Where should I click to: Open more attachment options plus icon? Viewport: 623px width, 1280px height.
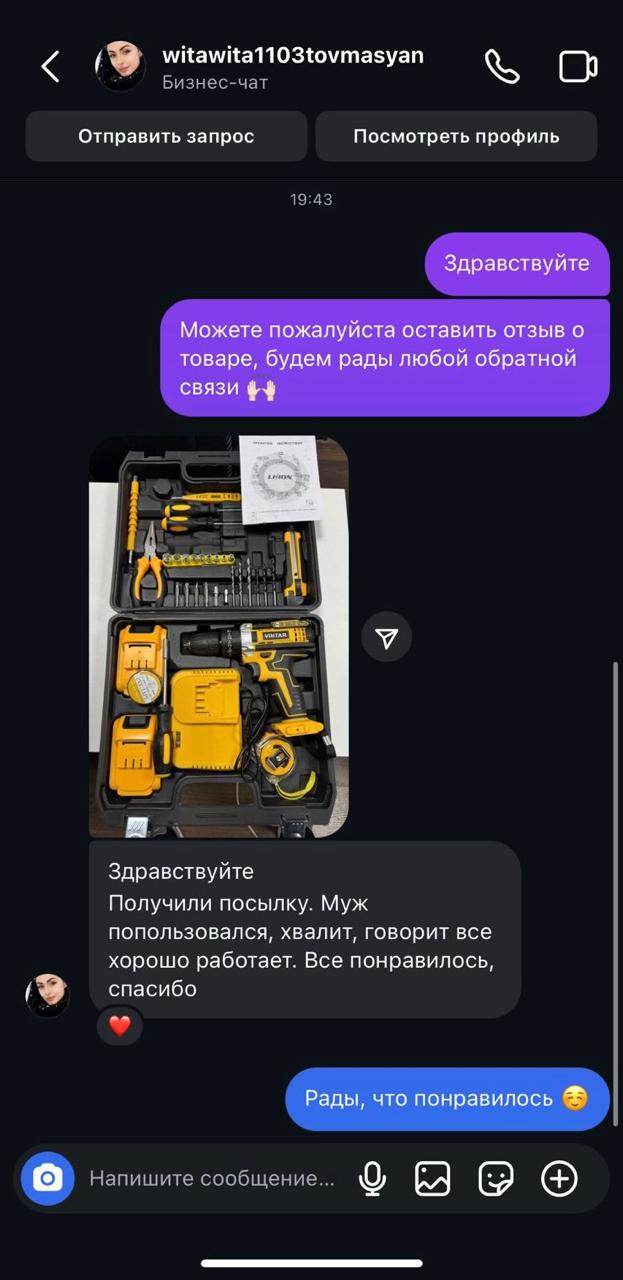click(559, 1179)
